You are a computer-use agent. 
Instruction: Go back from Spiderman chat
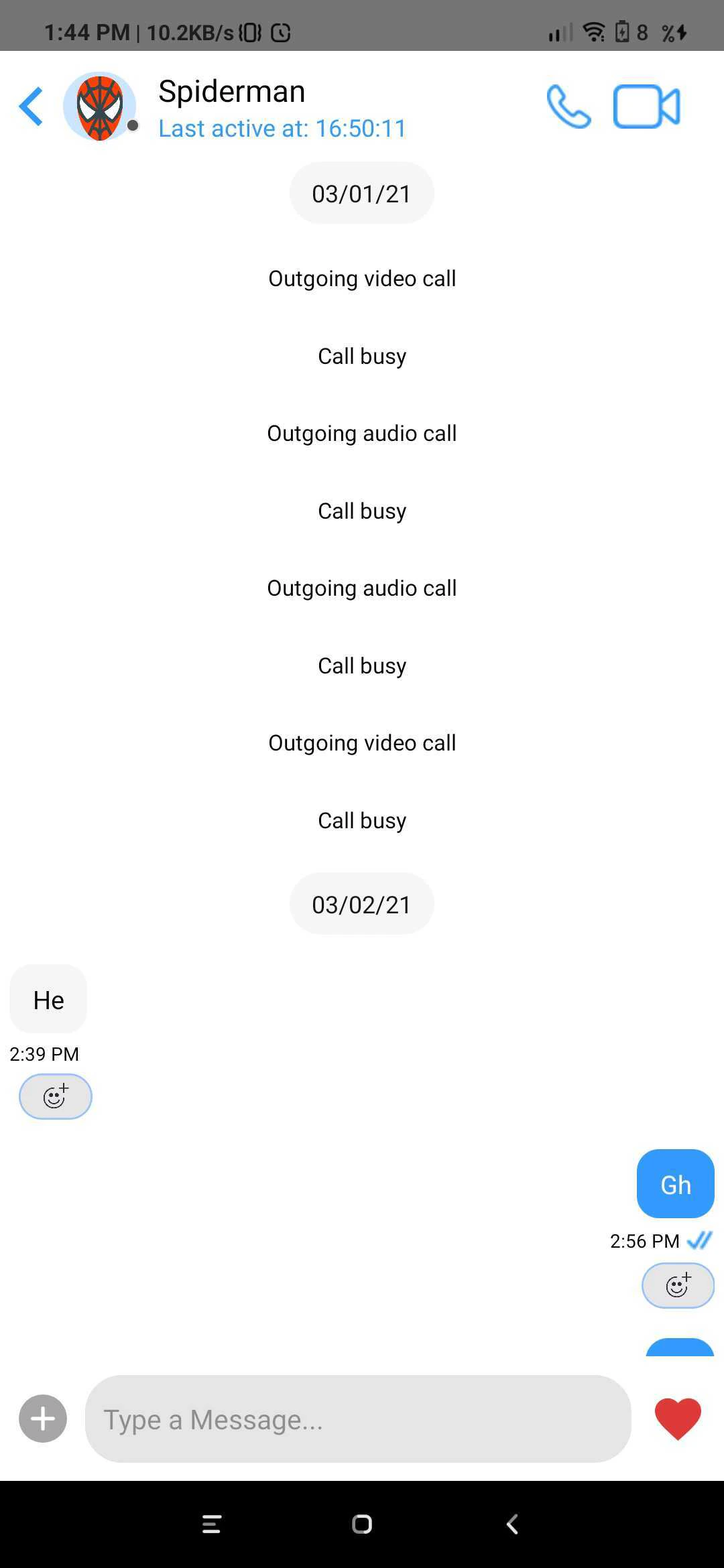(x=31, y=107)
